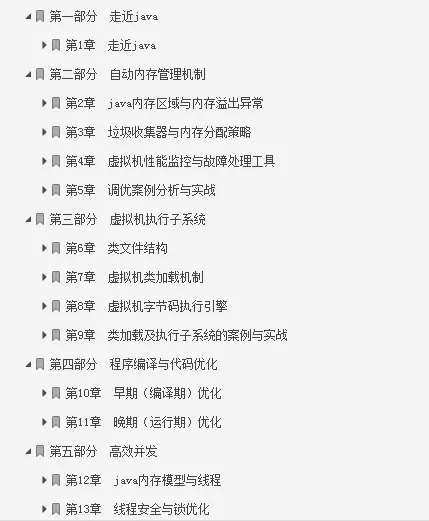429x521 pixels.
Task: Expand 第4章 虚拟机性能监控与故障处理工具
Action: click(44, 161)
